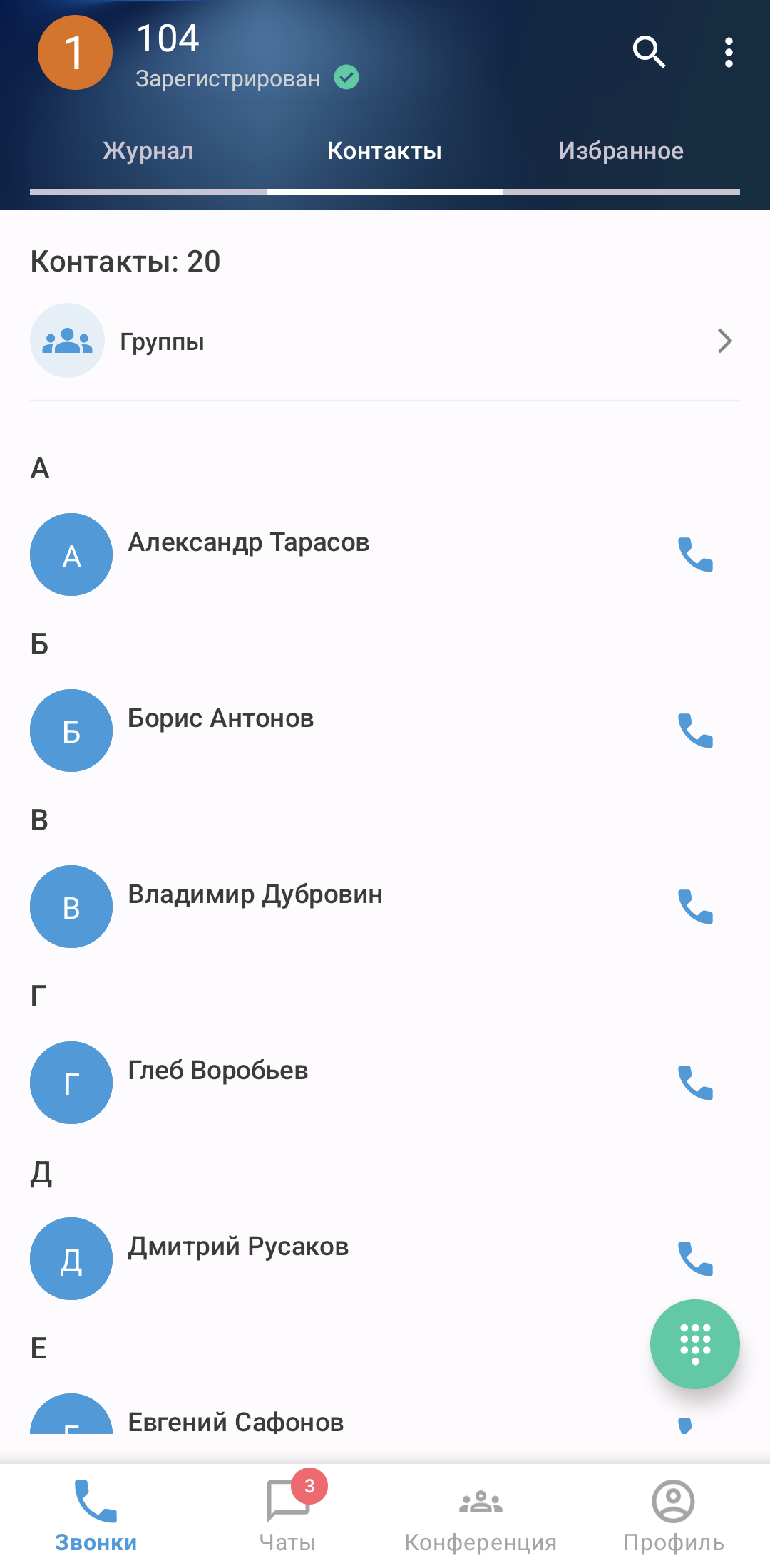Screen dimensions: 770x1568
Task: Call Борис Антонов with the phone icon
Action: click(x=695, y=731)
